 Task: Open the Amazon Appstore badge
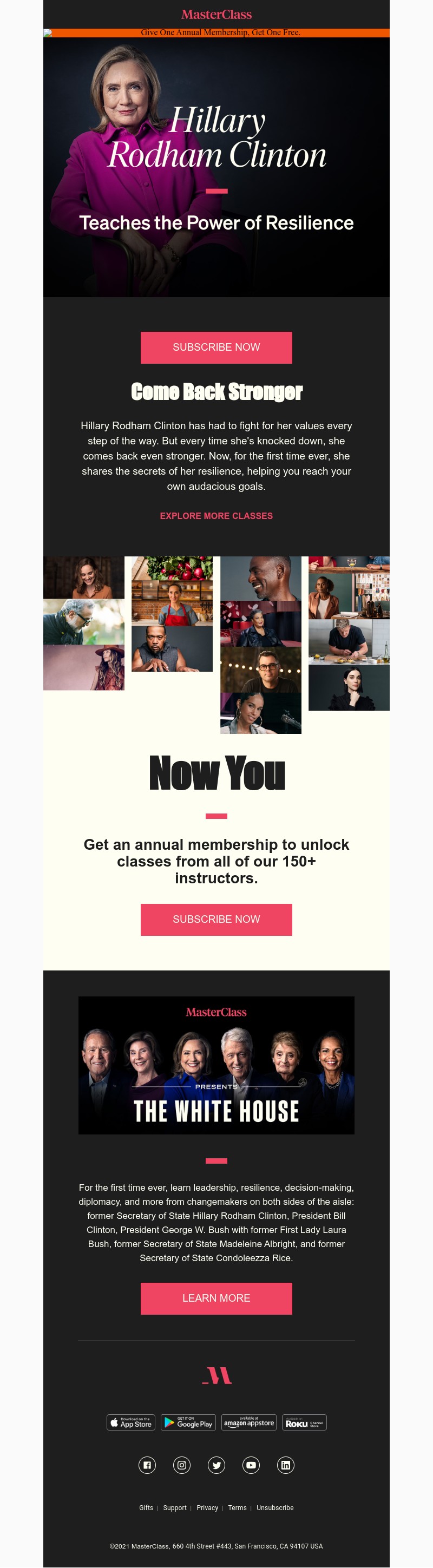pos(248,1422)
